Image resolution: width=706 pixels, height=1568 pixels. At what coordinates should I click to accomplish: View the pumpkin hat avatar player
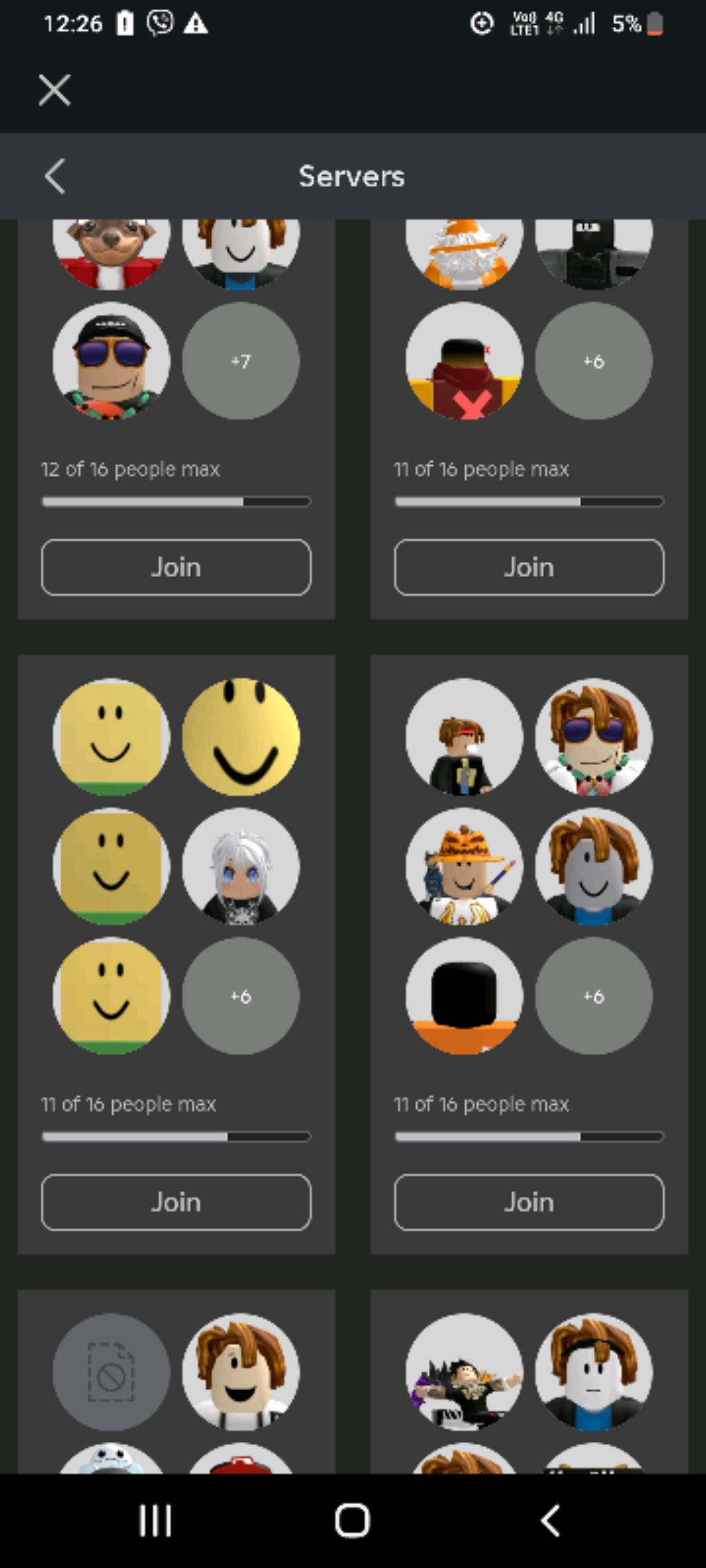tap(464, 866)
